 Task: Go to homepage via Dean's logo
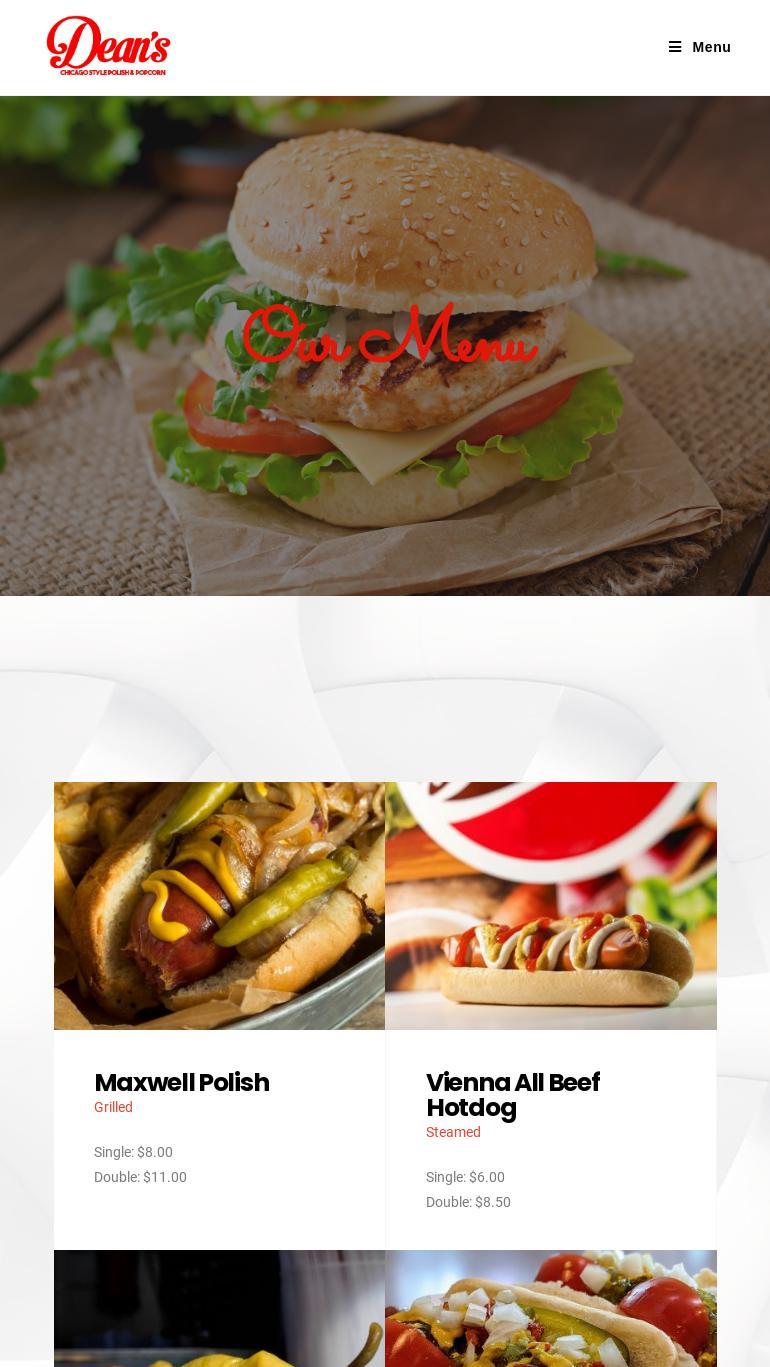point(108,46)
